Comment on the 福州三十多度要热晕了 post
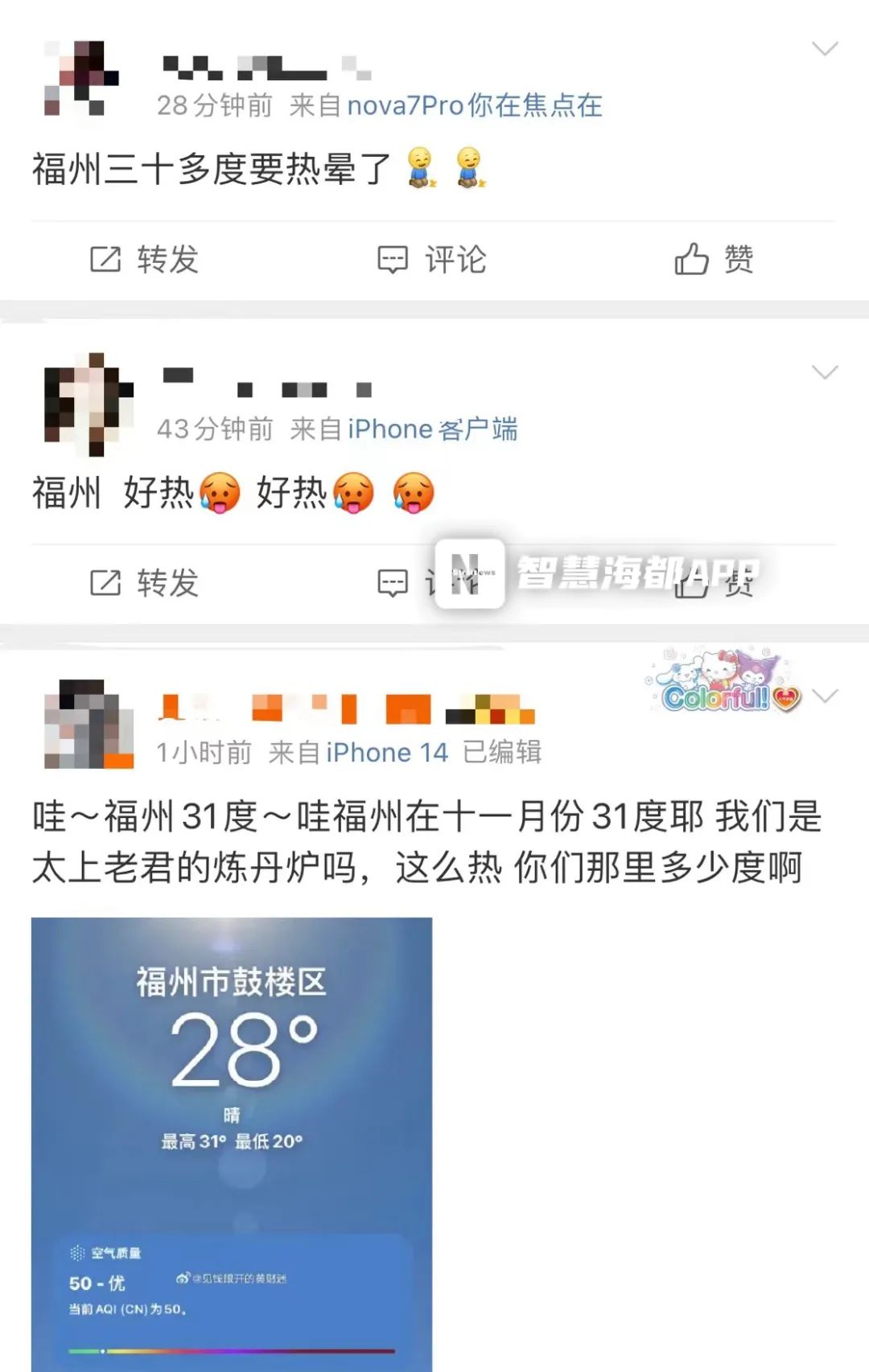Viewport: 869px width, 1372px height. [432, 260]
